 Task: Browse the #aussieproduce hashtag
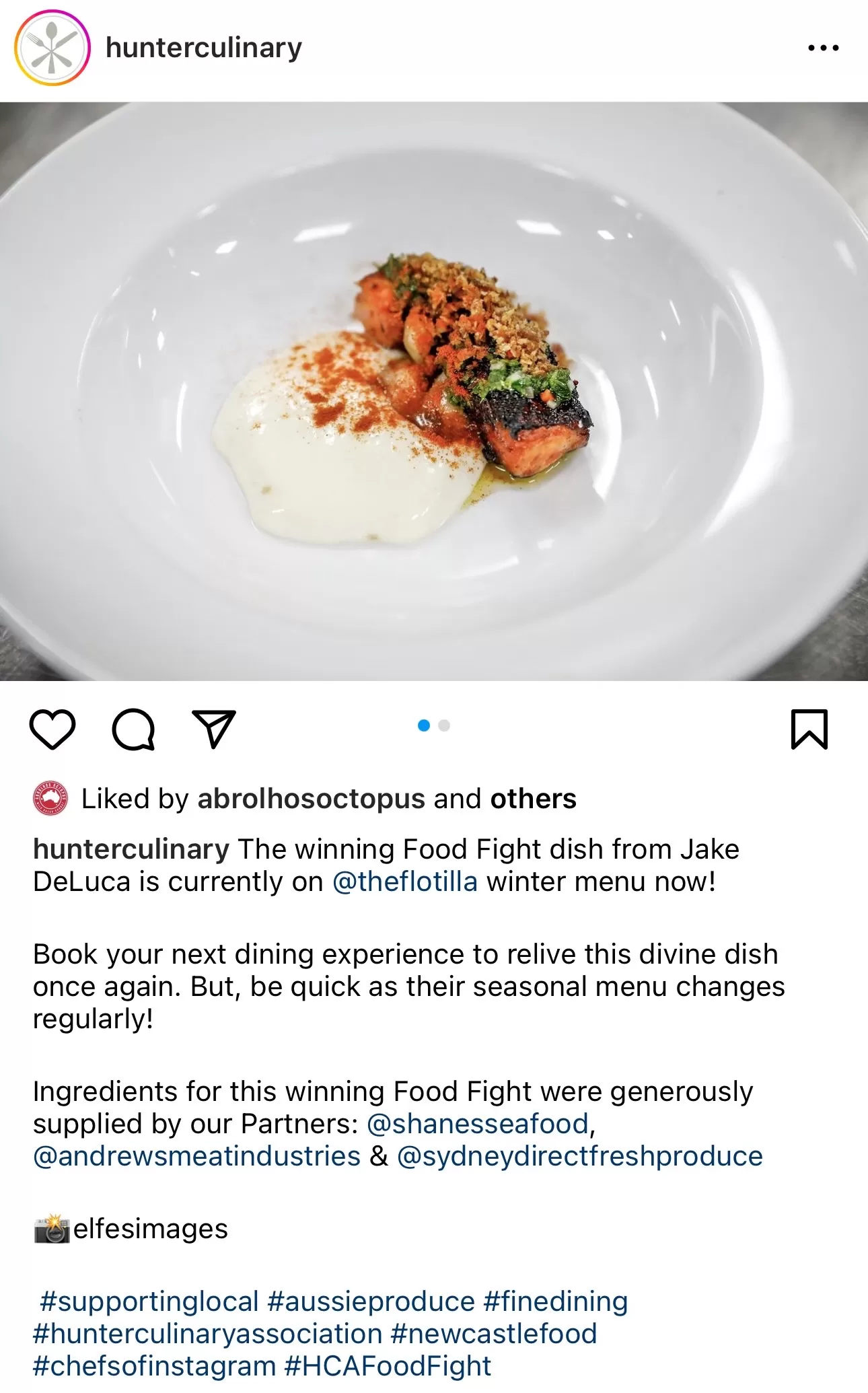tap(371, 1301)
